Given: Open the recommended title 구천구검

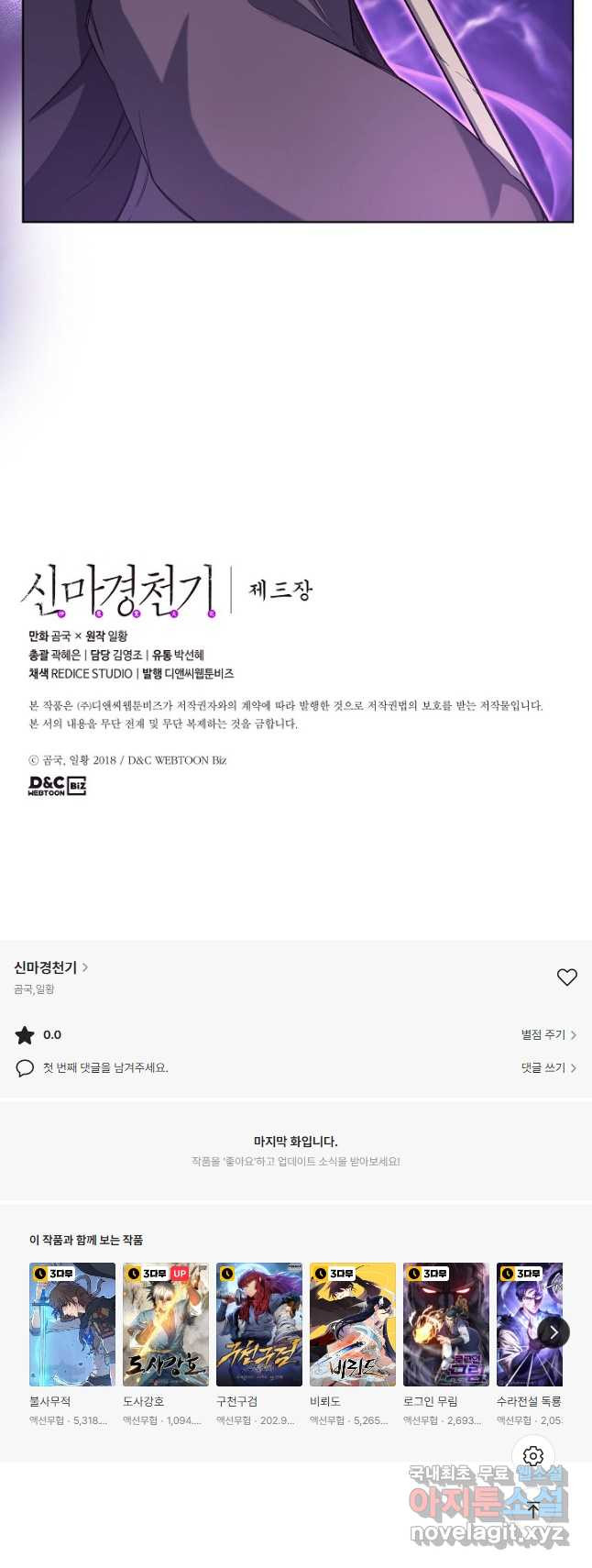Looking at the screenshot, I should [x=259, y=1324].
